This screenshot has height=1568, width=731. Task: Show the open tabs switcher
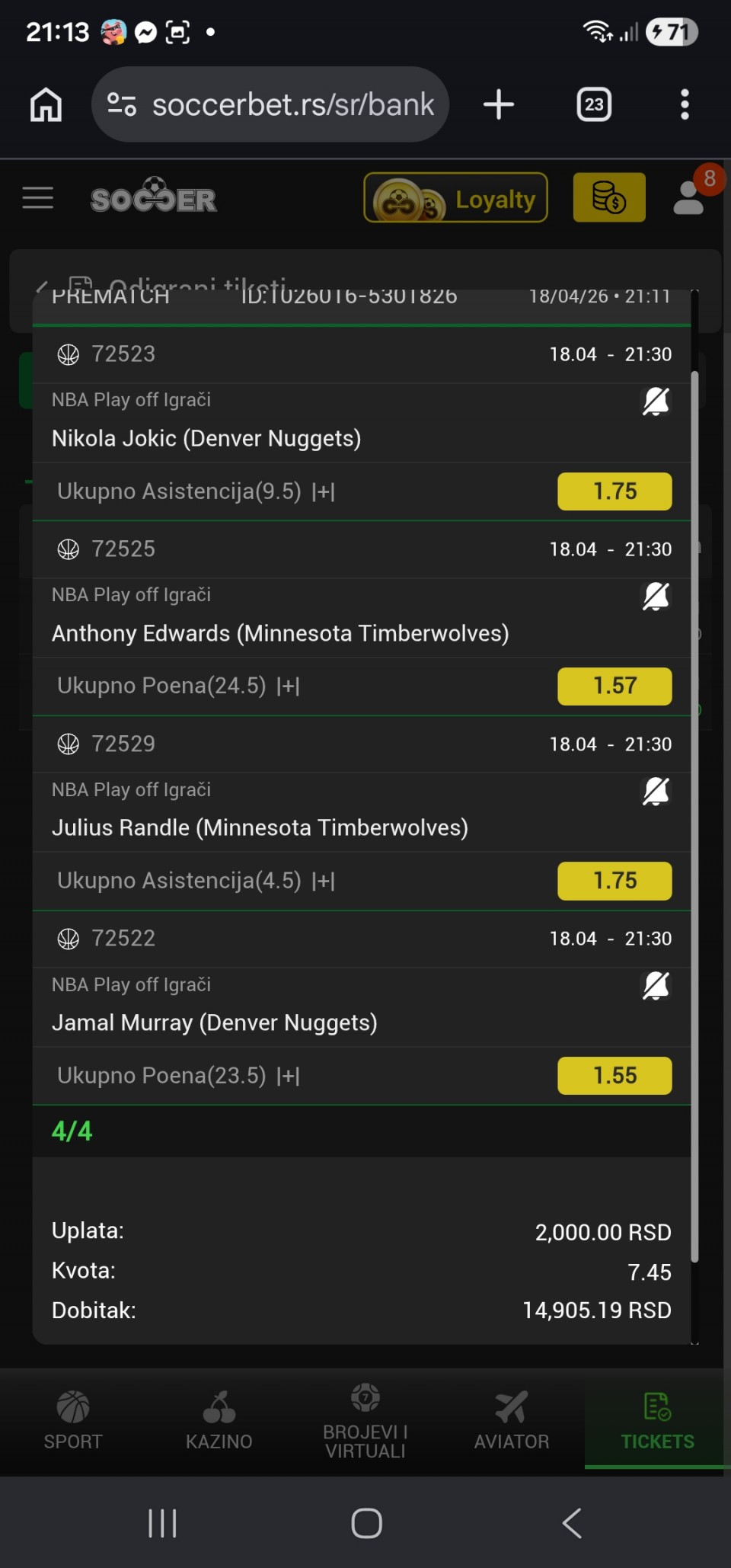pos(594,104)
